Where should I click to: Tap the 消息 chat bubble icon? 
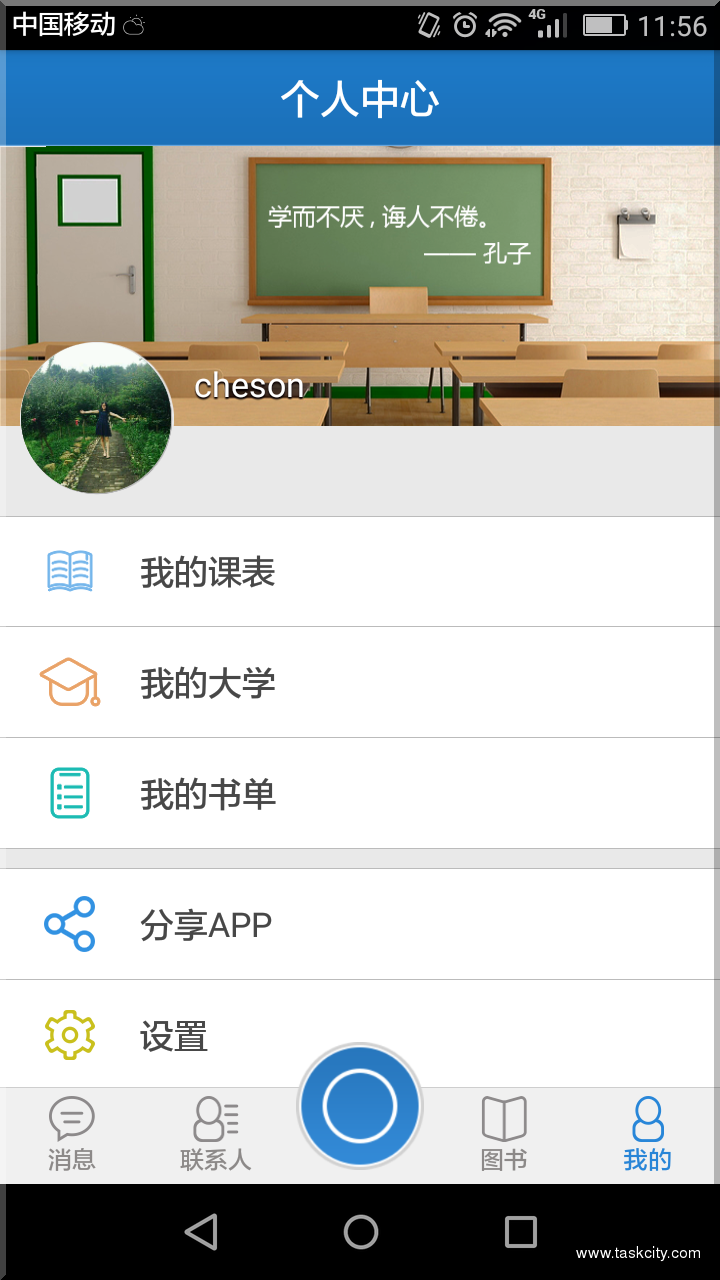point(71,1120)
